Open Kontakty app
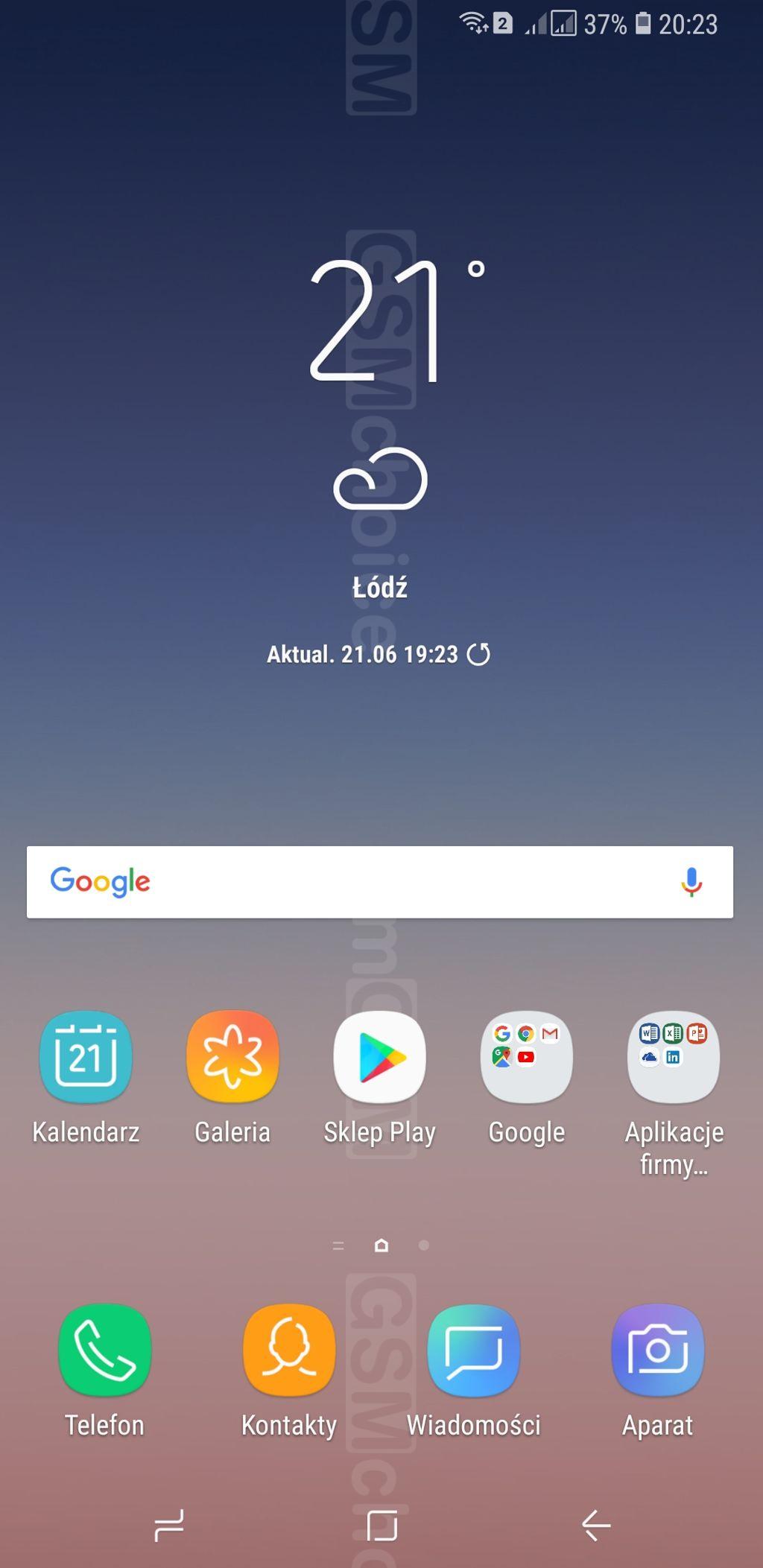The width and height of the screenshot is (763, 1568). pyautogui.click(x=289, y=1350)
